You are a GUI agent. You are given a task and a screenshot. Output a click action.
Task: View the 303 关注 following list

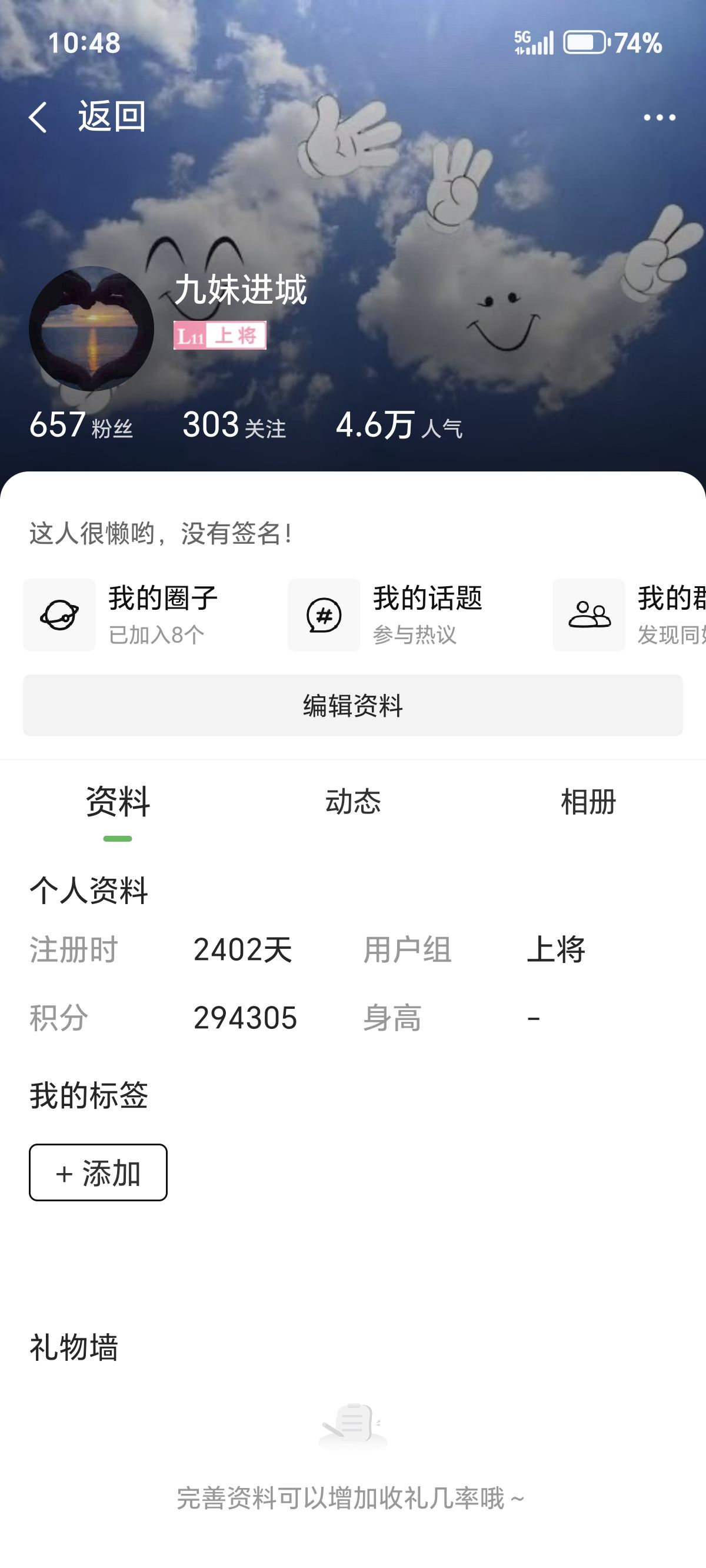tap(234, 424)
